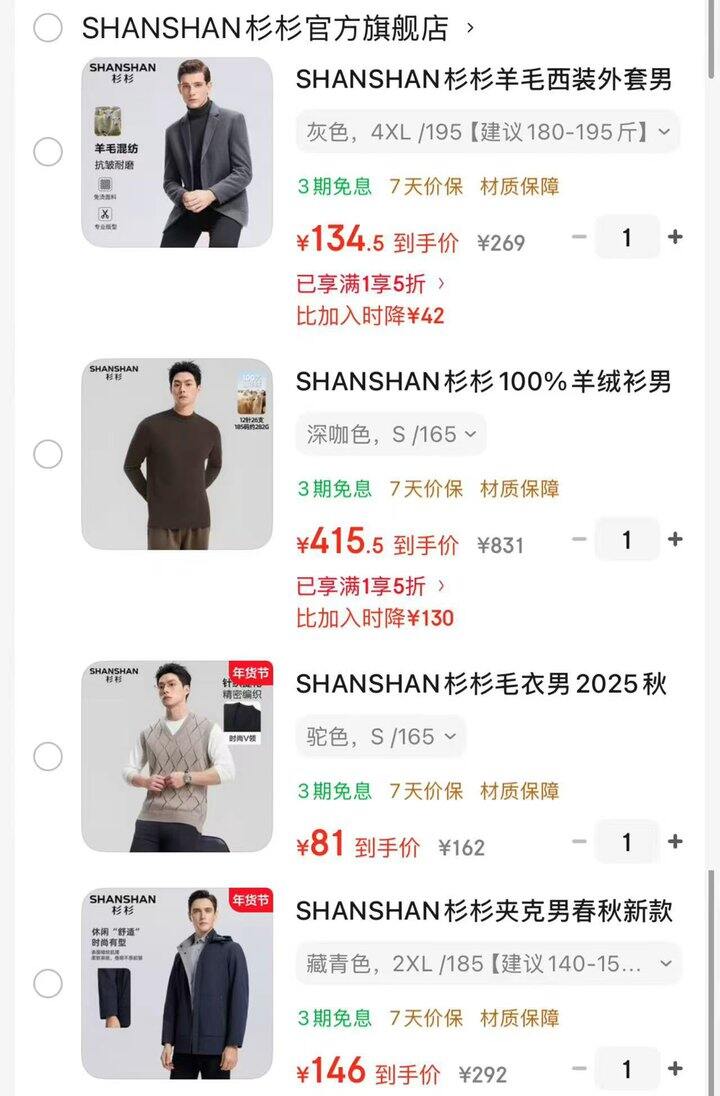
Task: Open the SHANSHAN杉杉官方旗舰店 store page
Action: pos(265,28)
